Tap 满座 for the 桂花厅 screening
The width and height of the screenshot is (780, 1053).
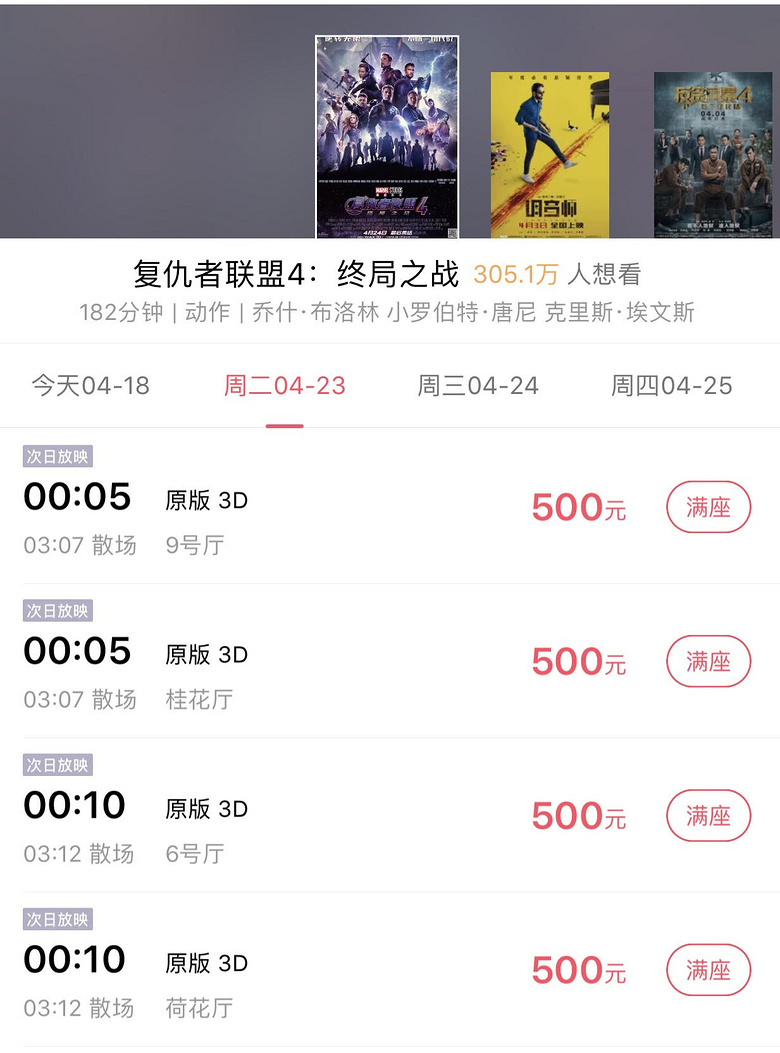pyautogui.click(x=708, y=662)
